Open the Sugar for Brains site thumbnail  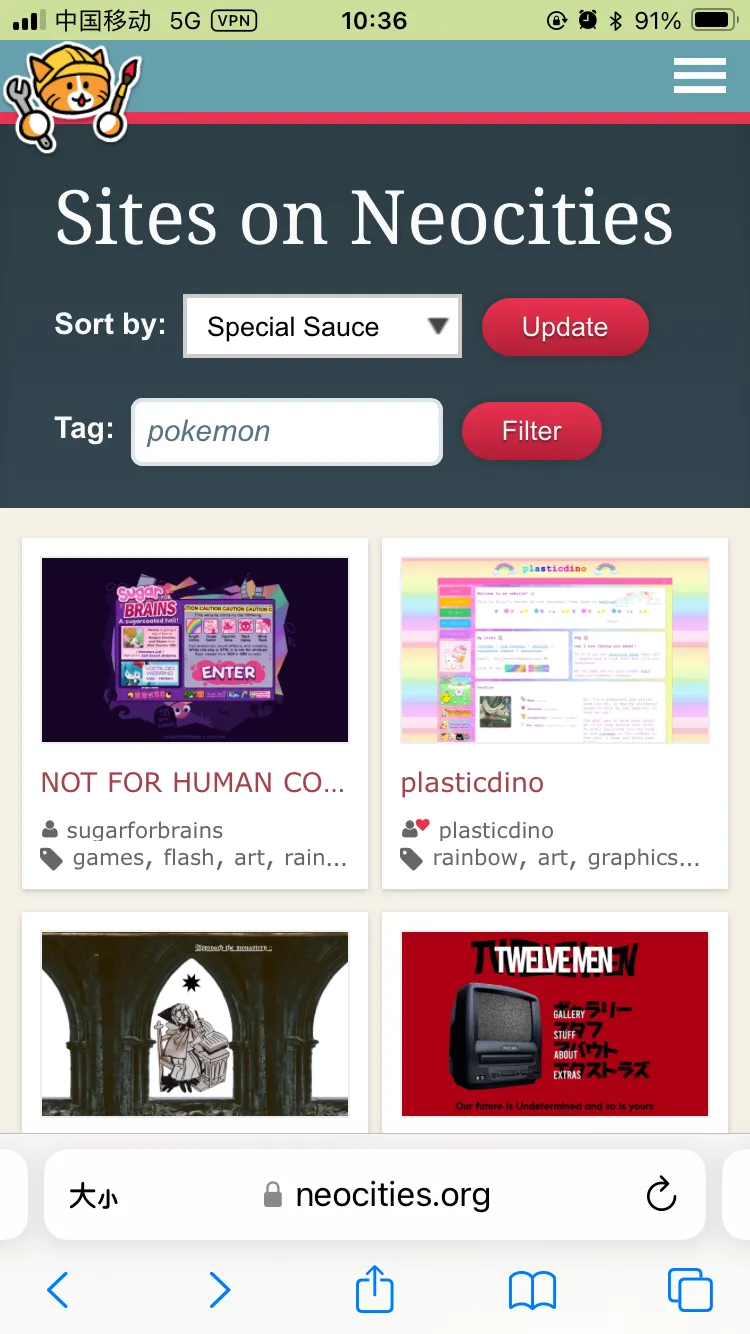(x=195, y=650)
